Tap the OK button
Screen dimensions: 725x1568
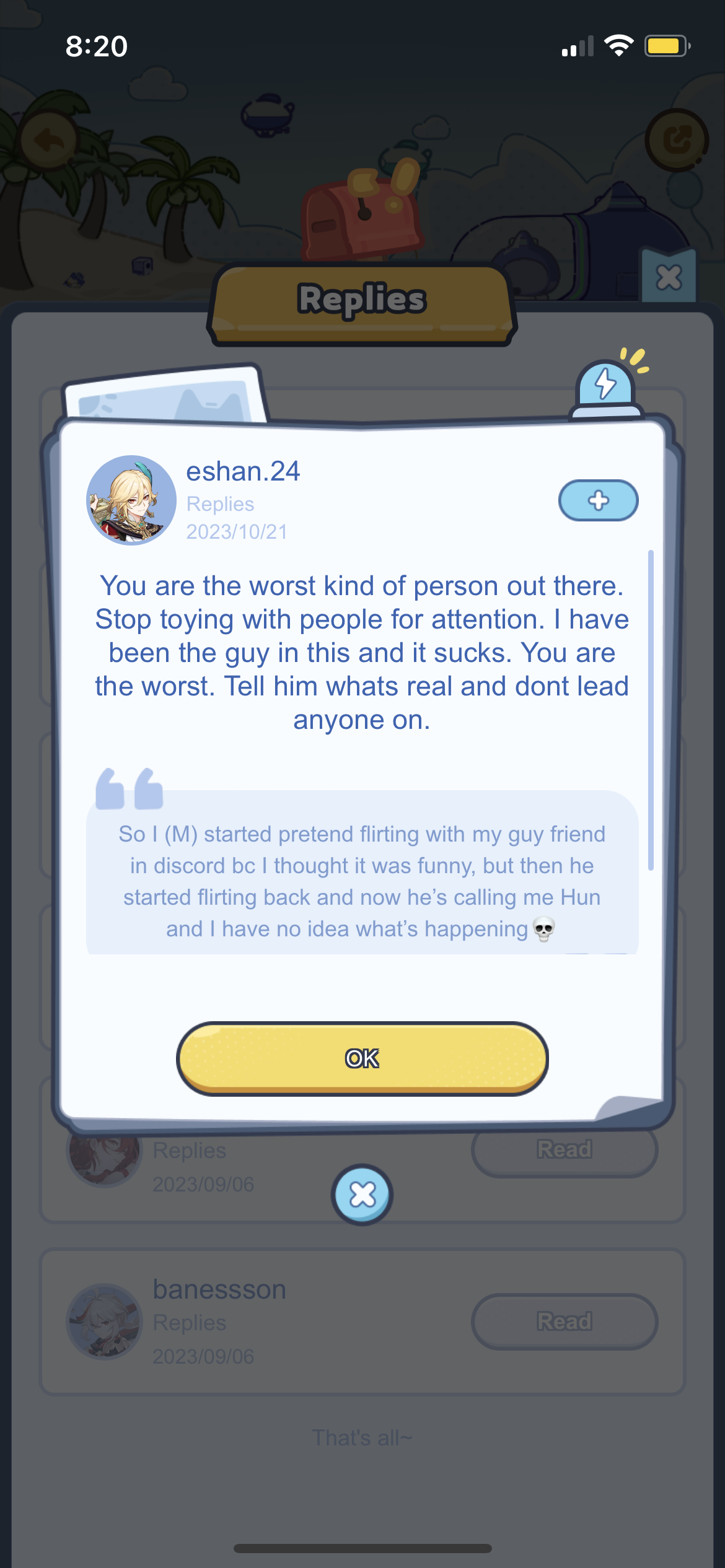pos(362,1058)
